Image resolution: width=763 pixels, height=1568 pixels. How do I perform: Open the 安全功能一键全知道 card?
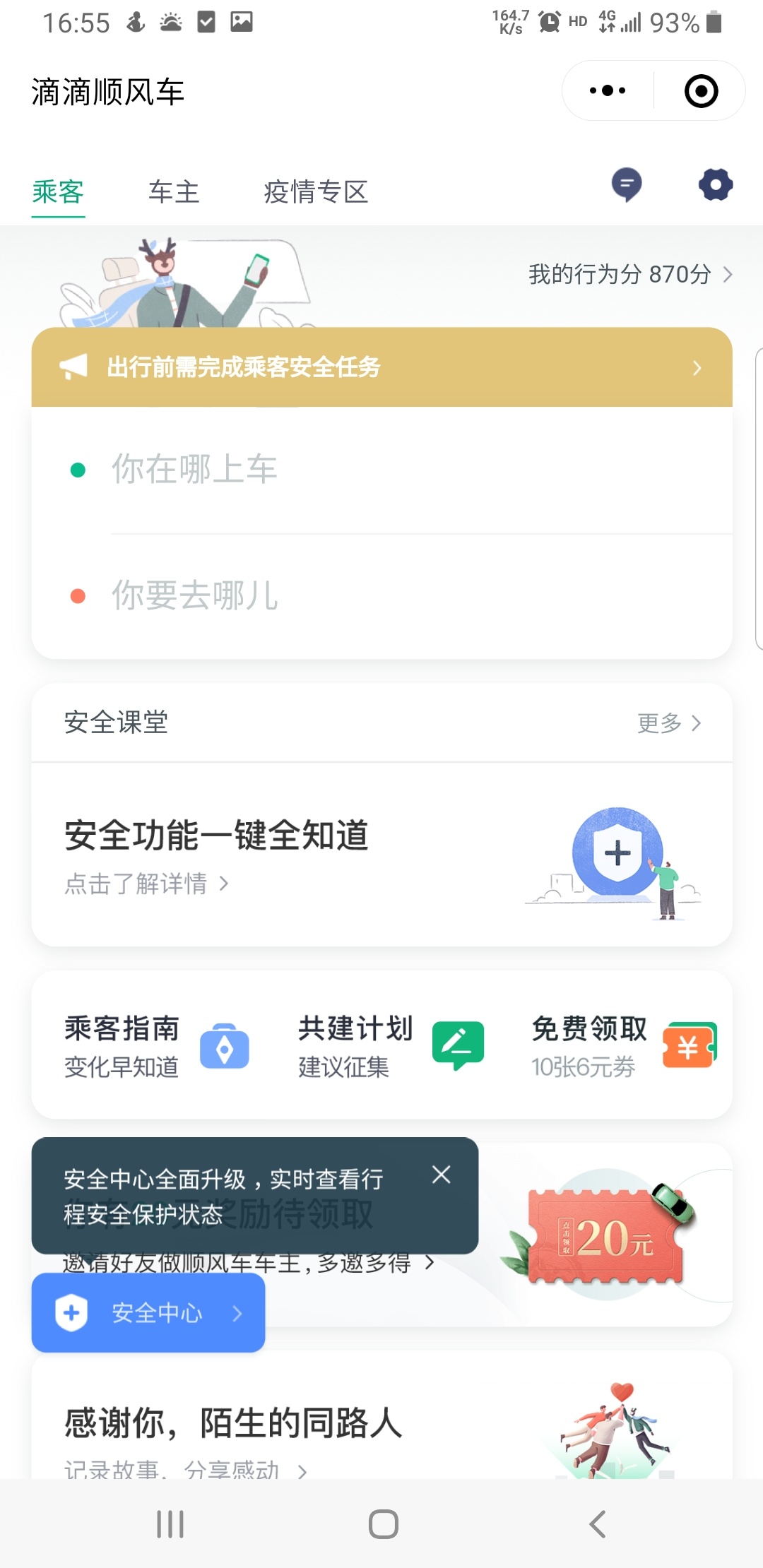(381, 855)
